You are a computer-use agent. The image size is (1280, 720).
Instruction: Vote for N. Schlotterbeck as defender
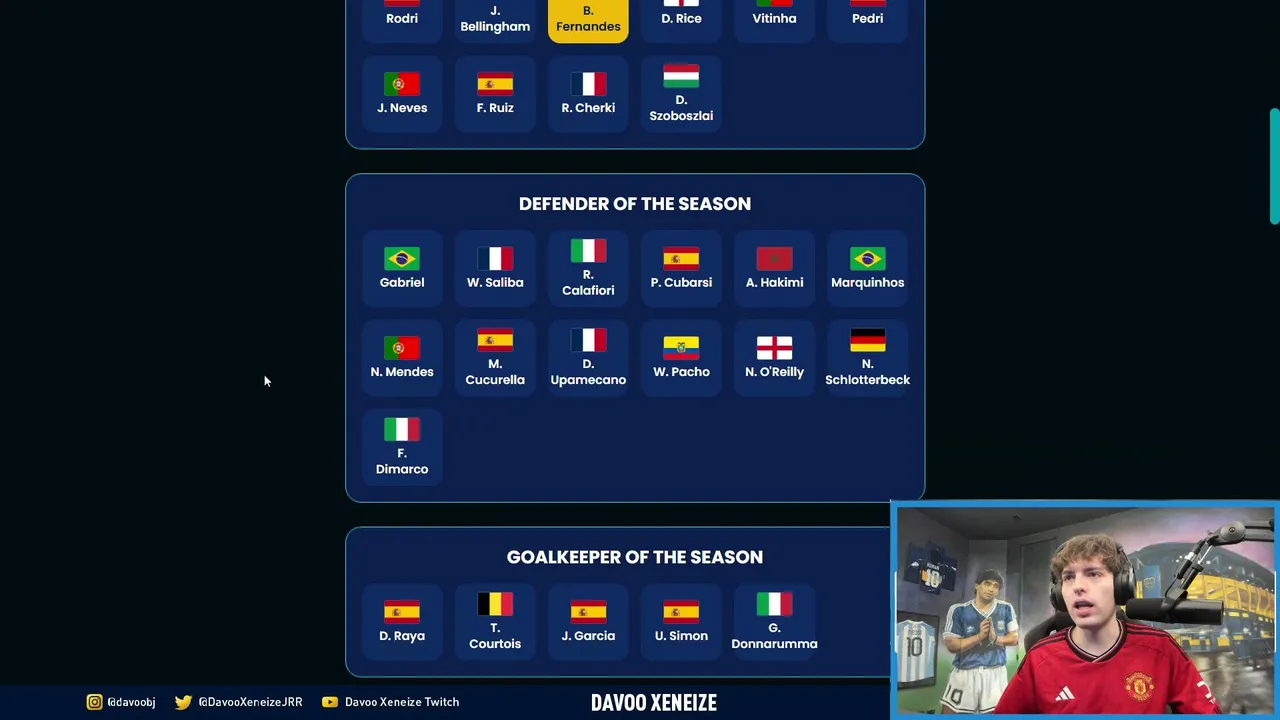(867, 357)
